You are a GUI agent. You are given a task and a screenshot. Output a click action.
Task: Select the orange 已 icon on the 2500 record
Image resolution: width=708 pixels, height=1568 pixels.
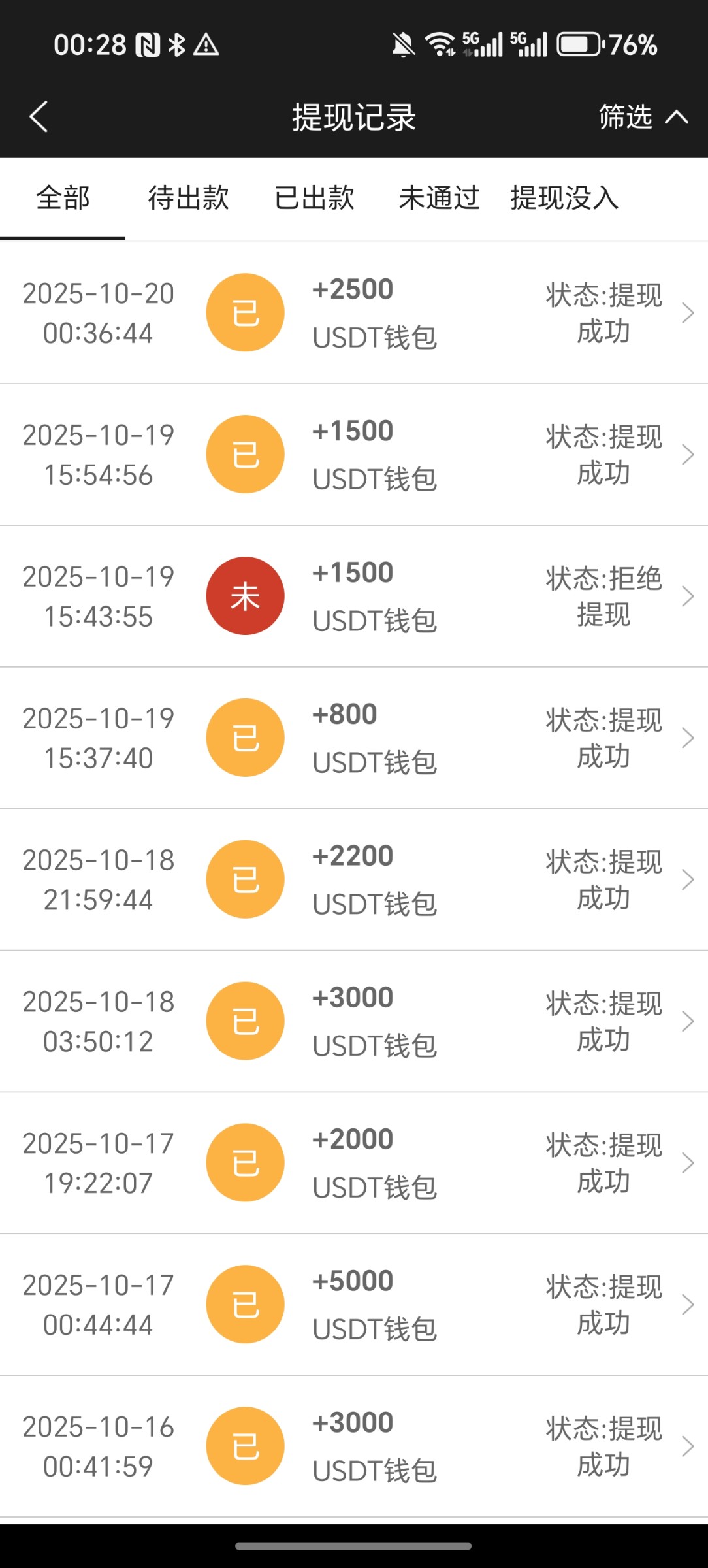click(x=245, y=312)
